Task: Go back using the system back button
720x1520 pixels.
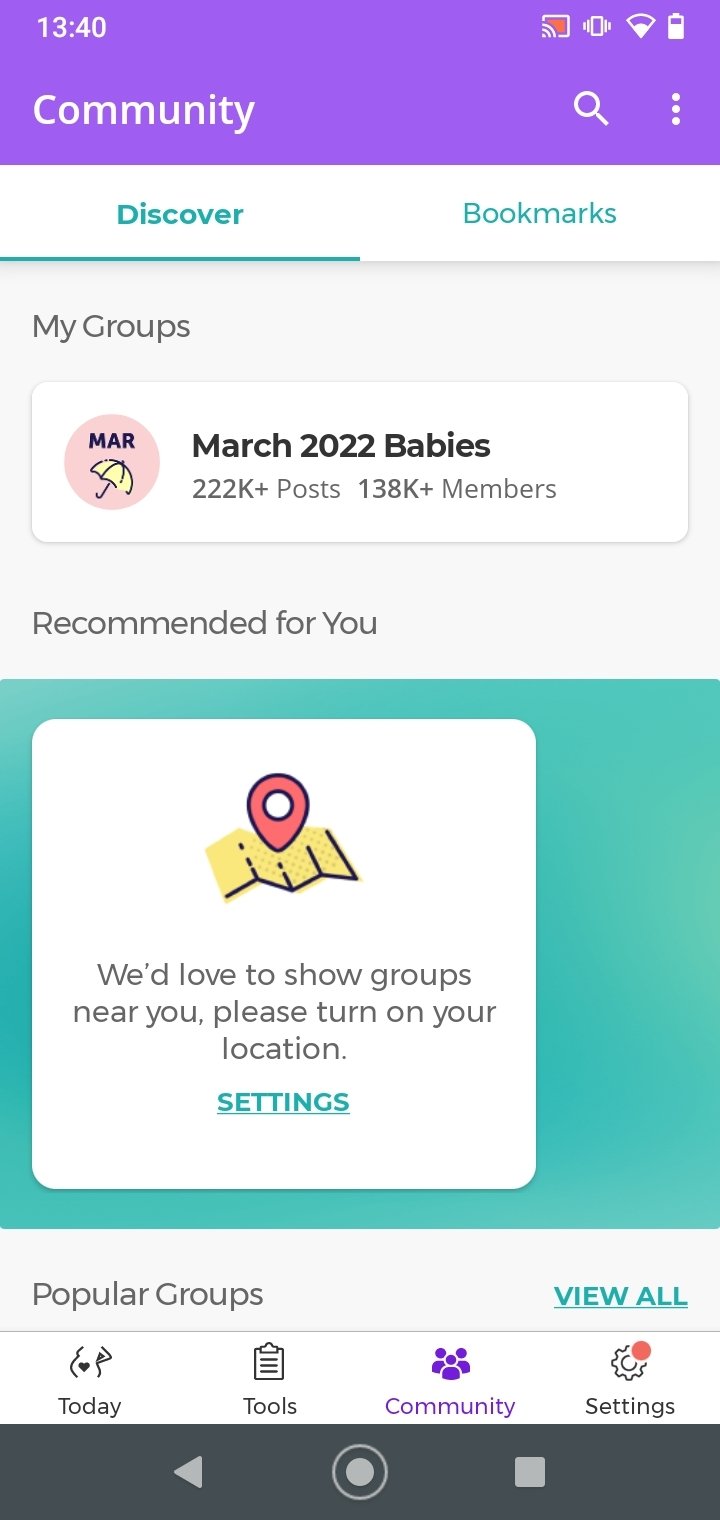Action: 188,1472
